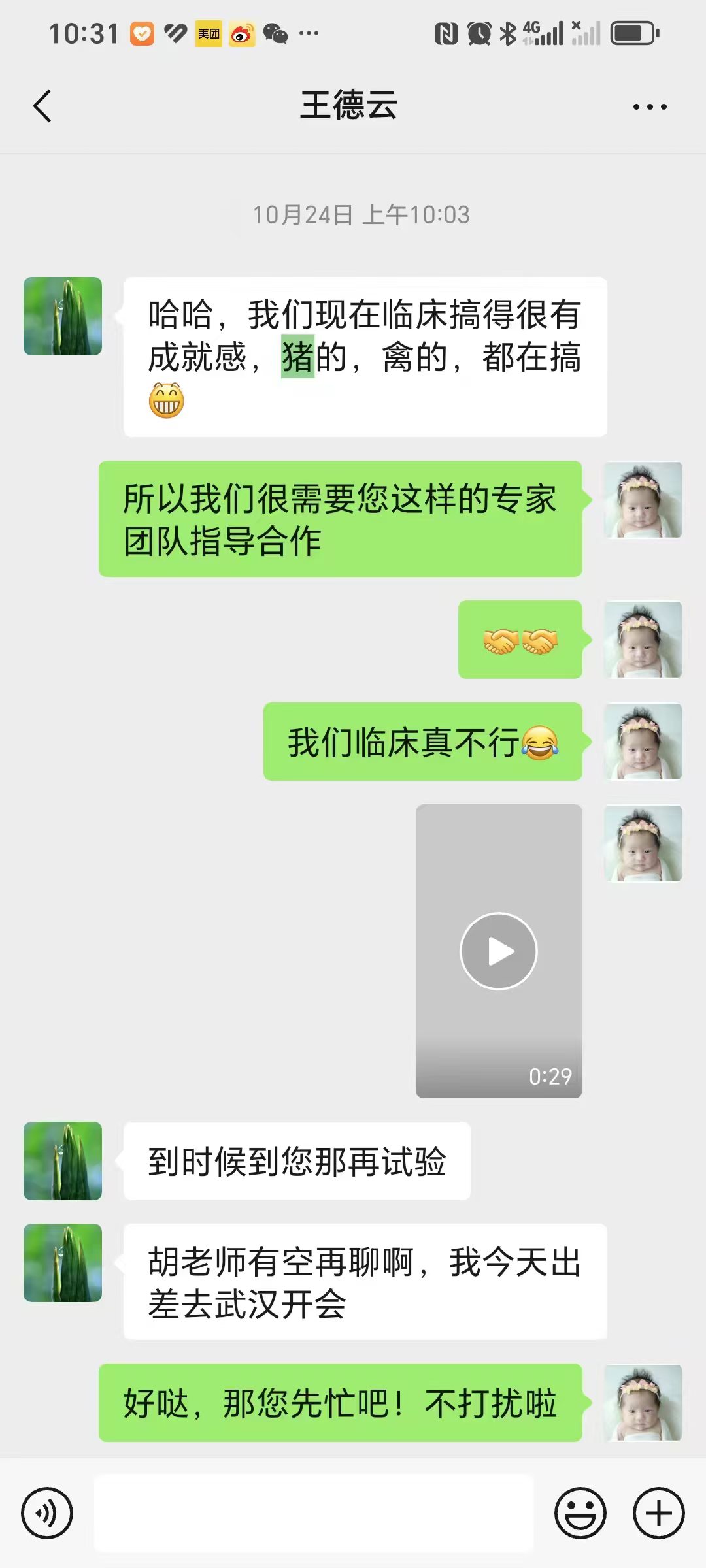Tap the message text field
The height and width of the screenshot is (1568, 706).
(x=314, y=1513)
